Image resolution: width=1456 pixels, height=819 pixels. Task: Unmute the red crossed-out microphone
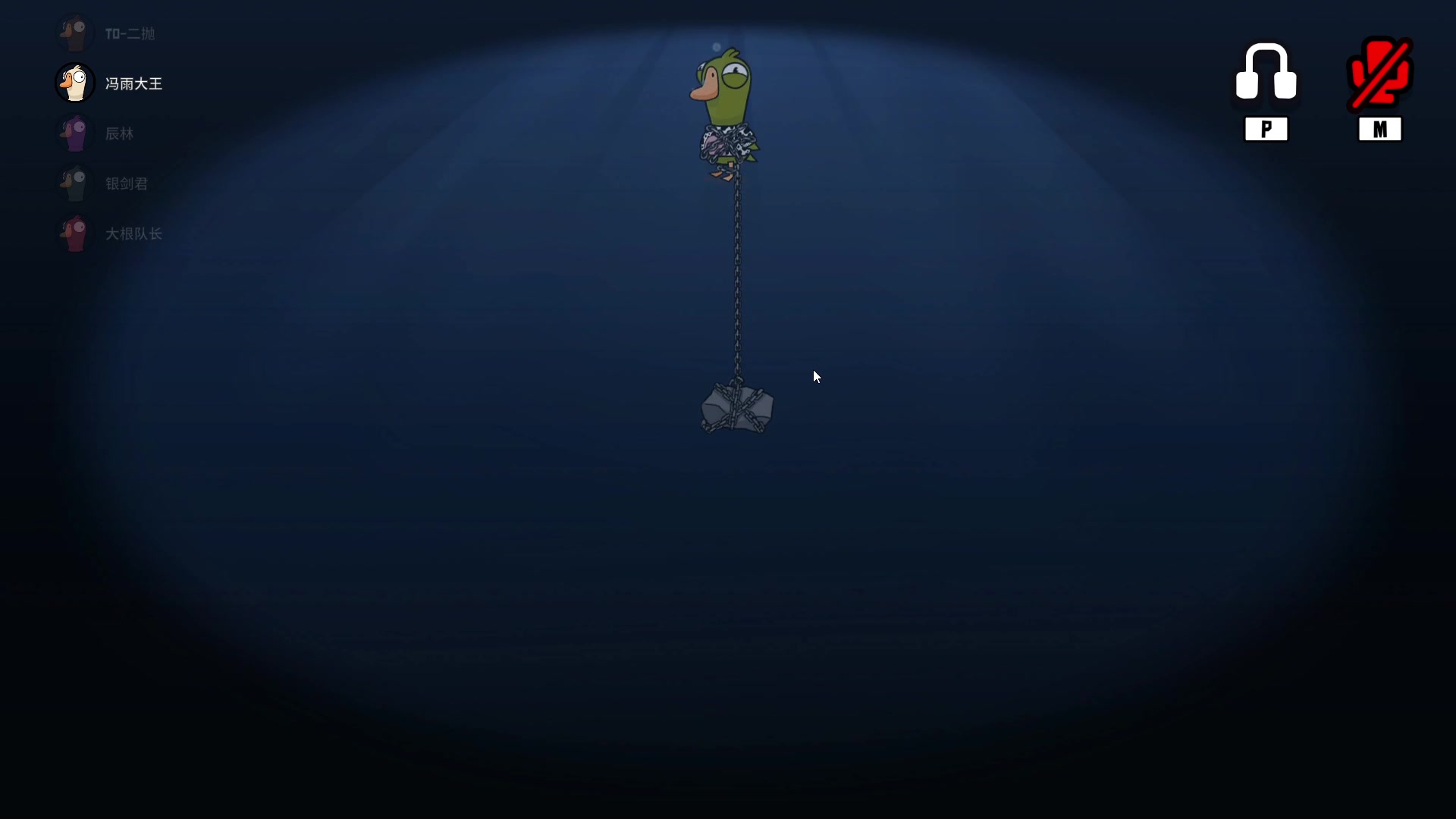[x=1379, y=74]
